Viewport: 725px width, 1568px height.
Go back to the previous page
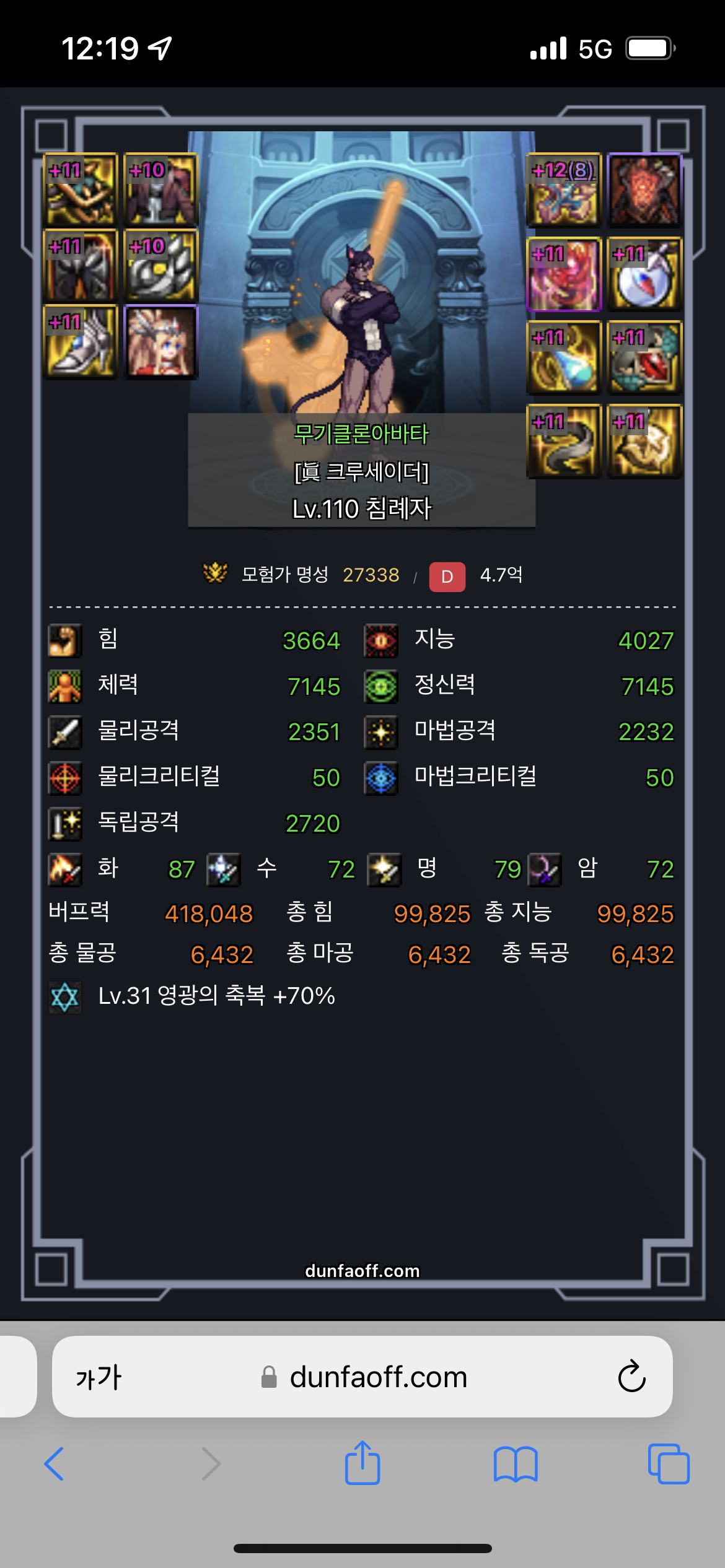tap(54, 1464)
